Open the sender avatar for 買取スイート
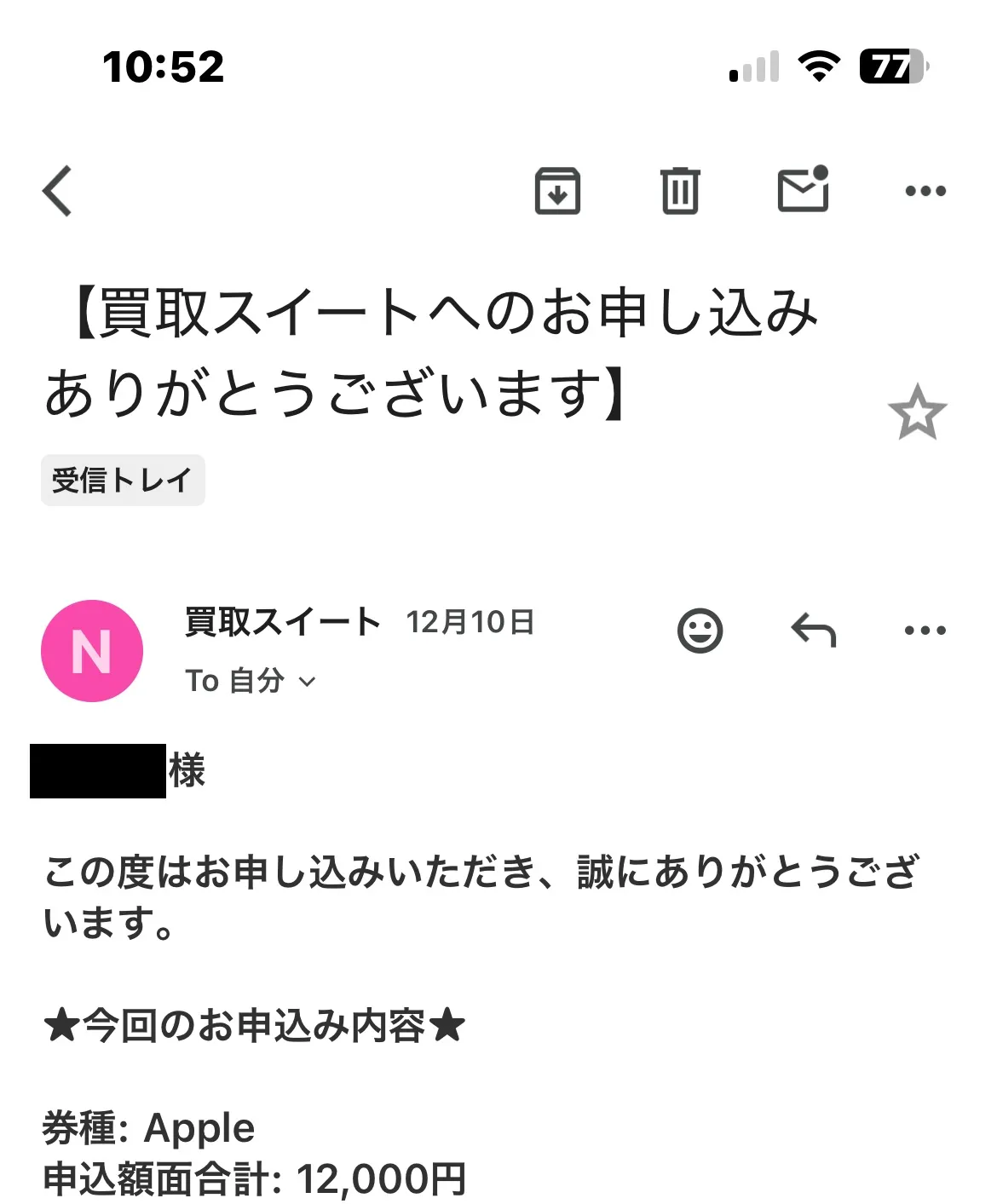The image size is (997, 1204). (92, 651)
